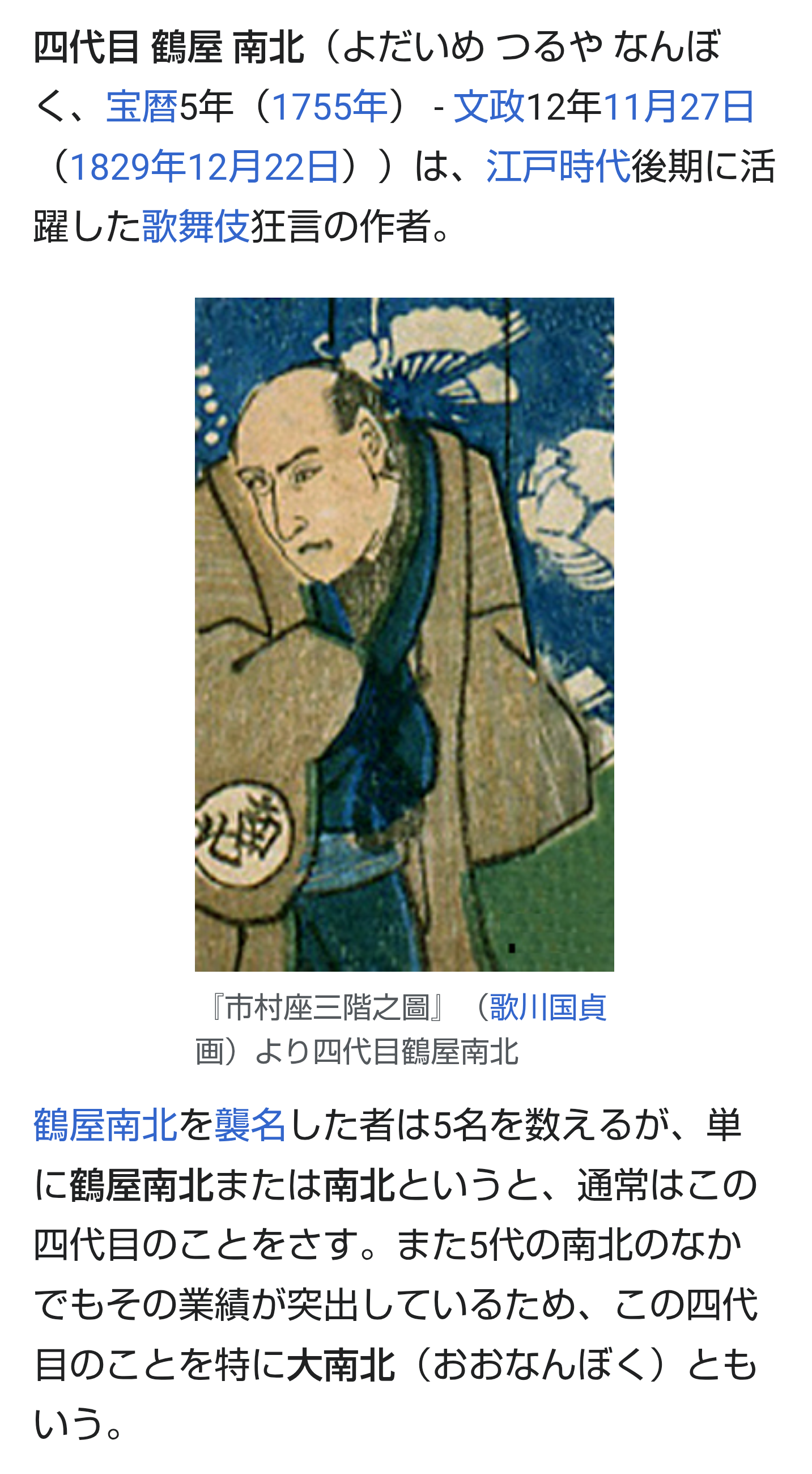Open the 襲名 link
The width and height of the screenshot is (812, 1474).
(250, 1125)
